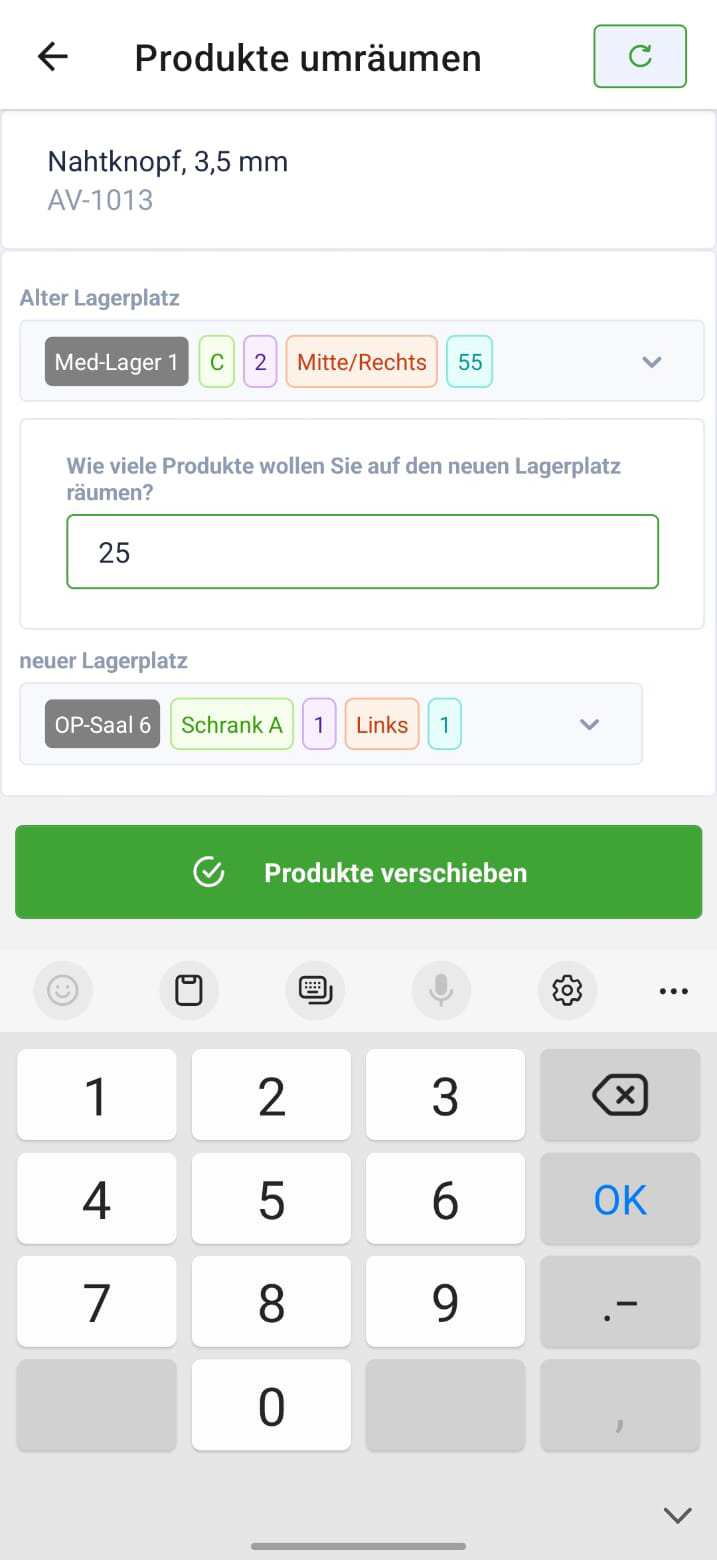The height and width of the screenshot is (1560, 717).
Task: Confirm with Produkte verschieben button
Action: click(x=359, y=872)
